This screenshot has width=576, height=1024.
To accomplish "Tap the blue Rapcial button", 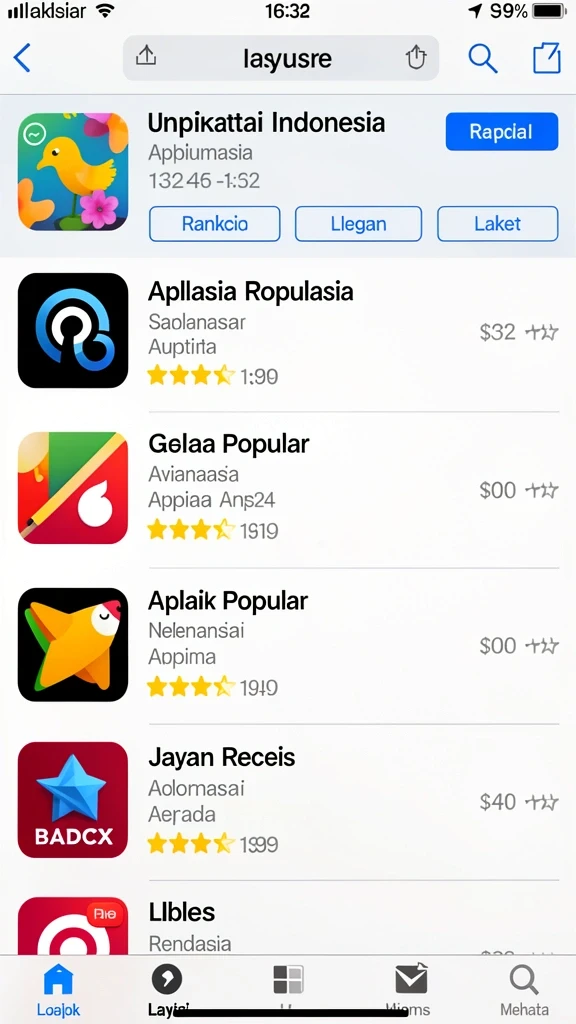I will [x=502, y=132].
